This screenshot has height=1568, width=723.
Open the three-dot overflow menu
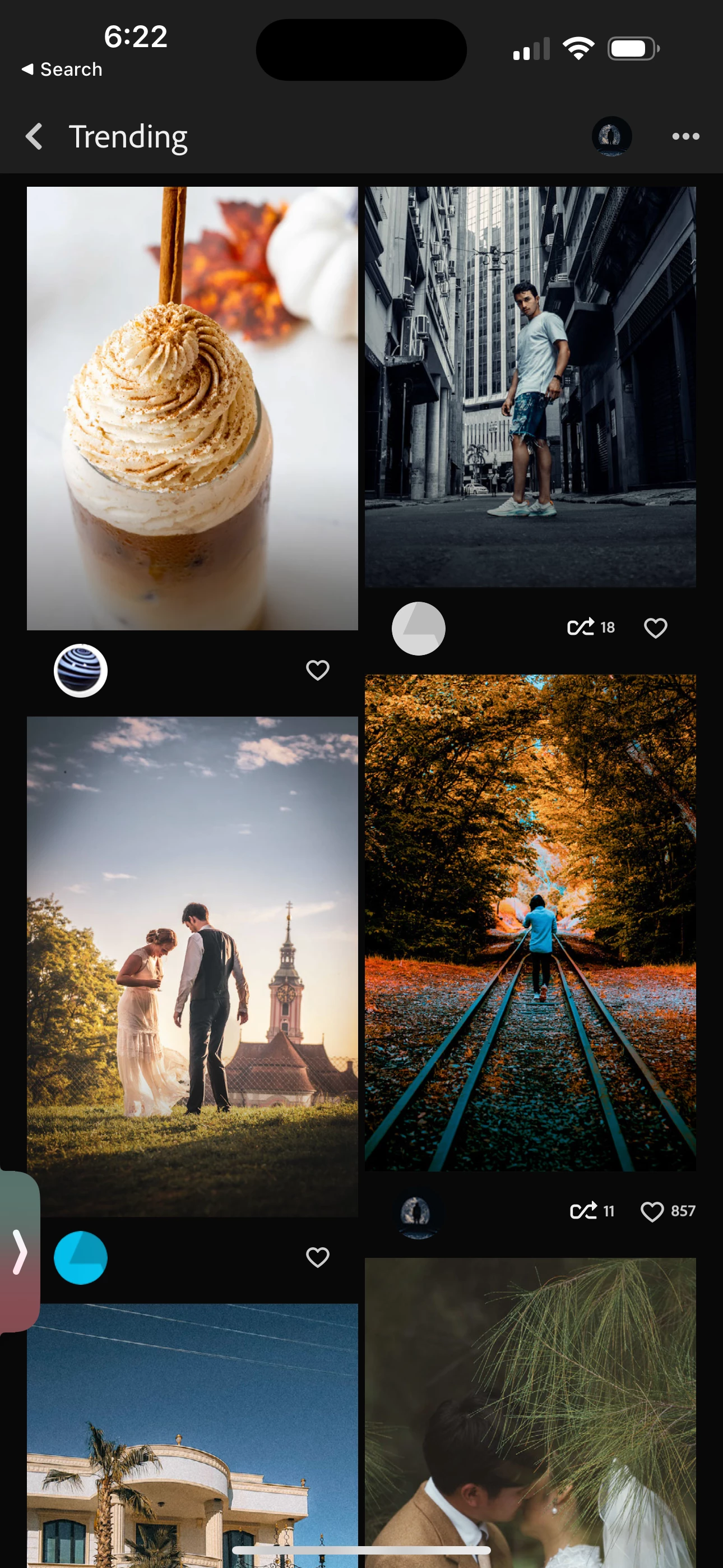(685, 136)
